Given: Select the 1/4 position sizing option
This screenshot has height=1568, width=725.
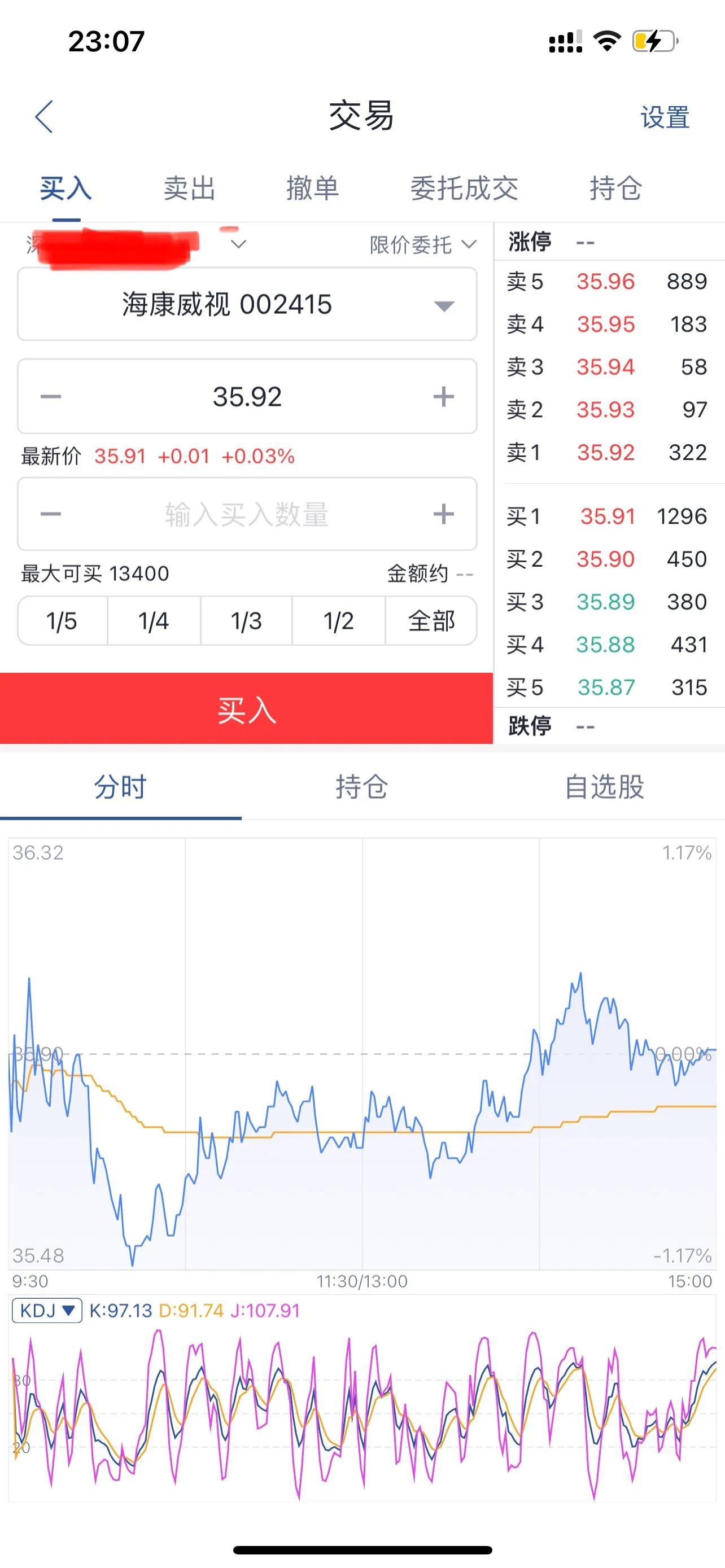Looking at the screenshot, I should (154, 620).
